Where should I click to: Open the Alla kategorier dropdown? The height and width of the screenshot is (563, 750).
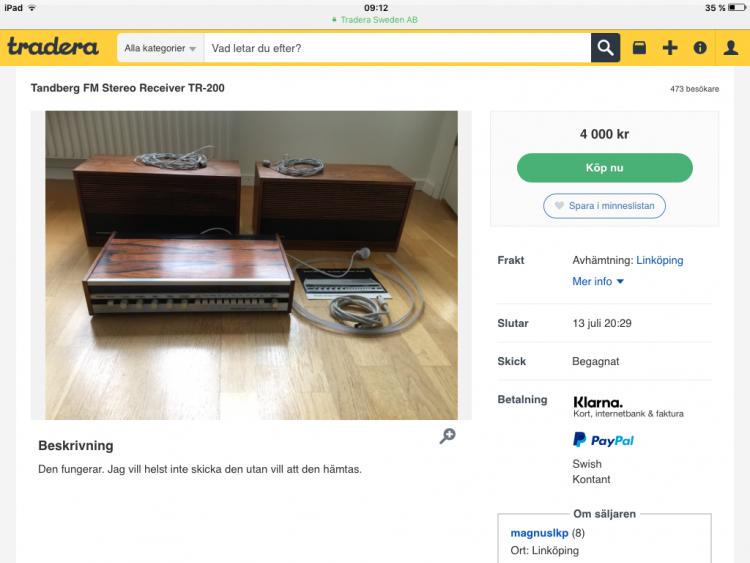click(x=160, y=48)
